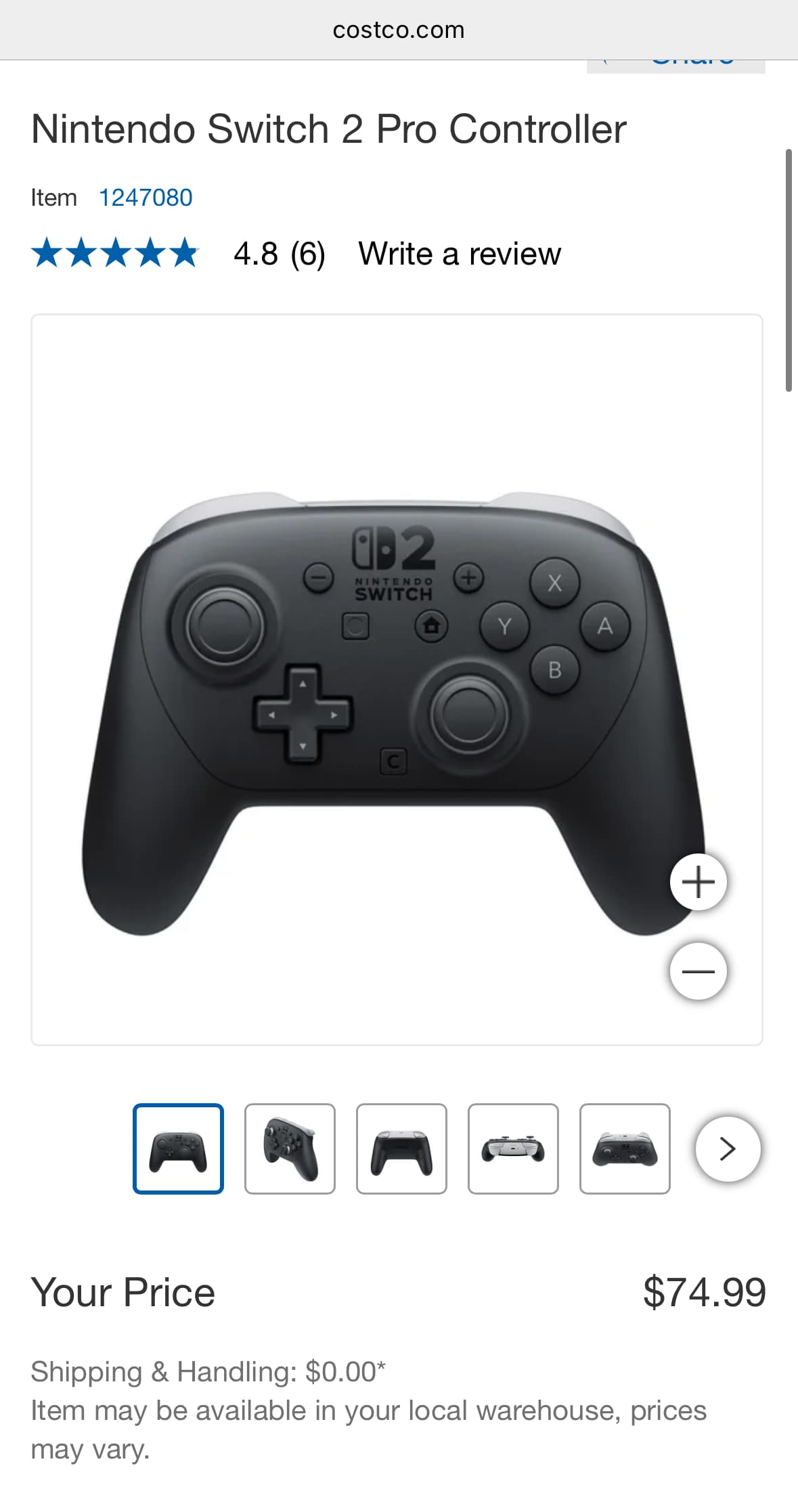Show next thumbnails with the arrow
This screenshot has height=1512, width=798.
pyautogui.click(x=728, y=1149)
